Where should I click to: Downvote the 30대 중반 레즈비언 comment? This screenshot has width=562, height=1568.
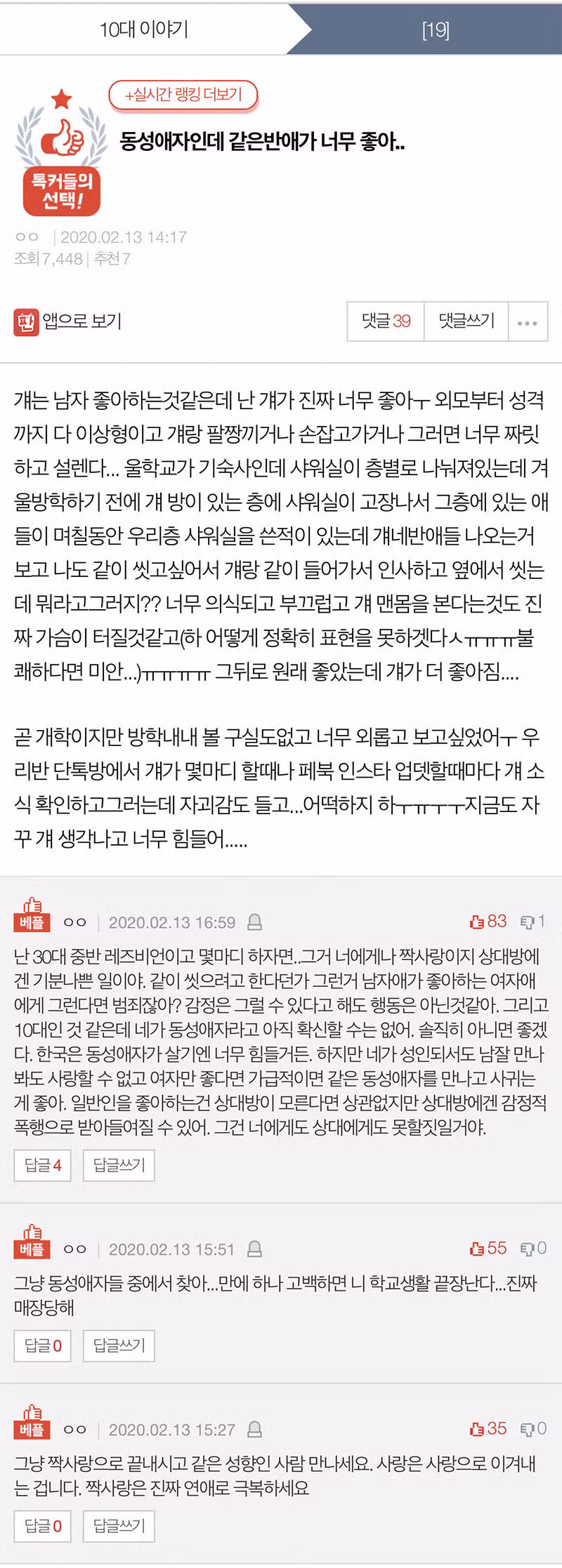click(x=532, y=922)
